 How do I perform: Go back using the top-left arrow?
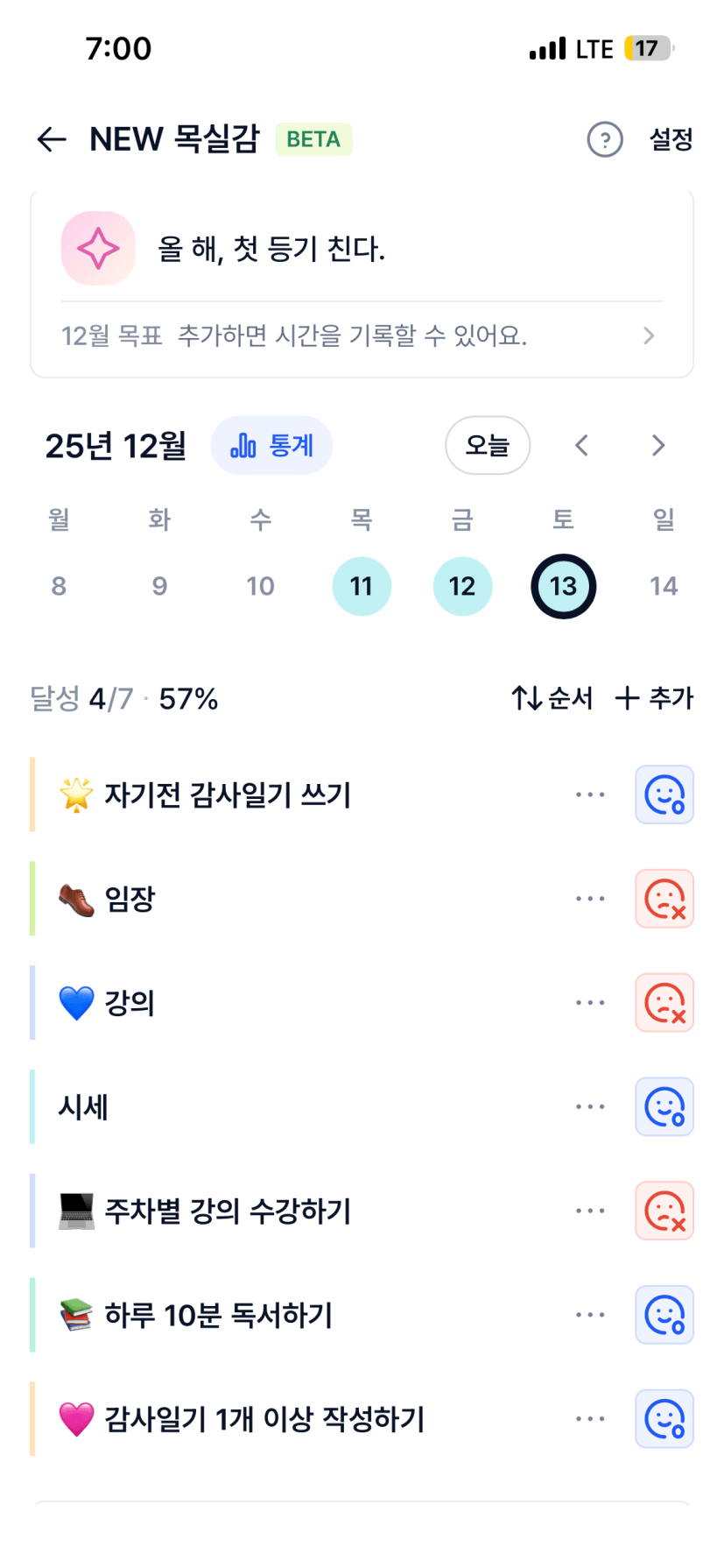[x=52, y=139]
